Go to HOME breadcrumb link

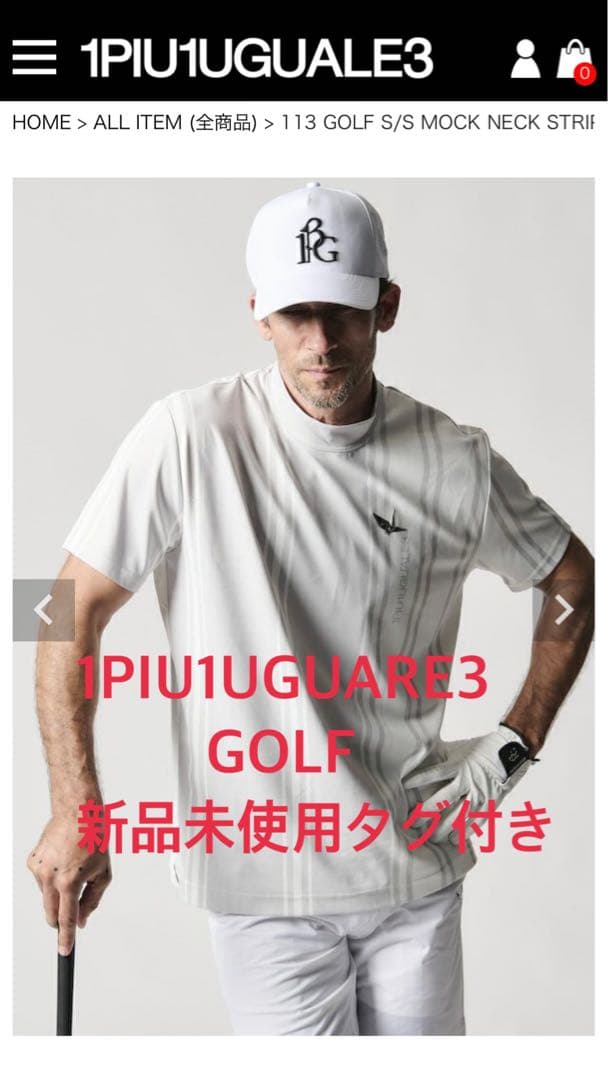tap(41, 123)
